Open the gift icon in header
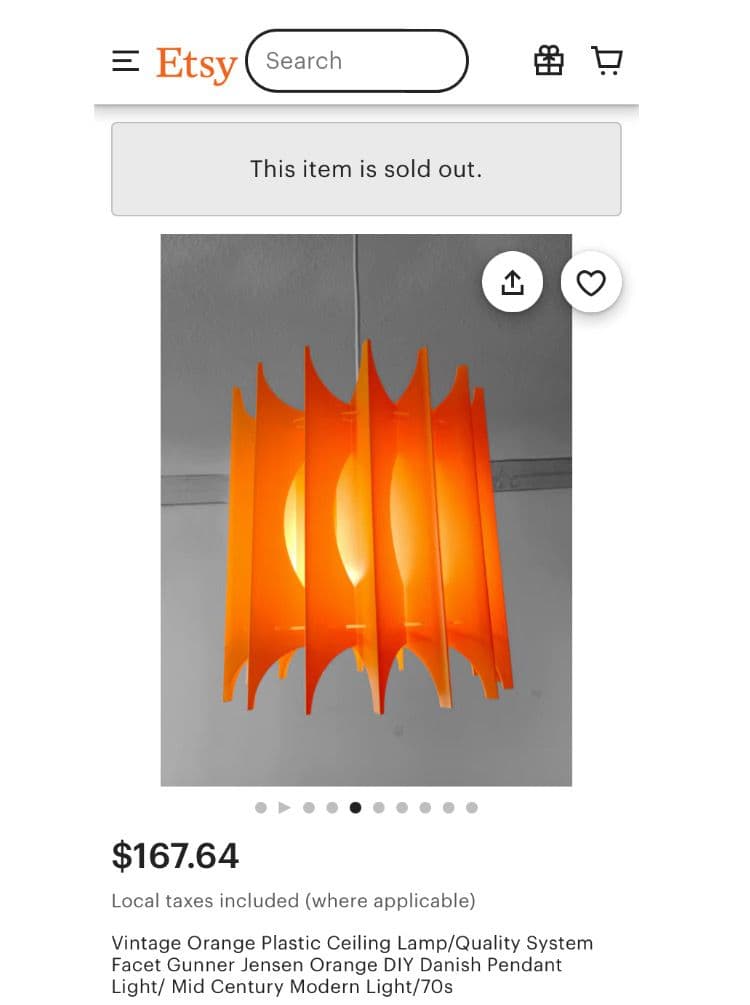Screen dimensions: 750x1005 pos(548,61)
